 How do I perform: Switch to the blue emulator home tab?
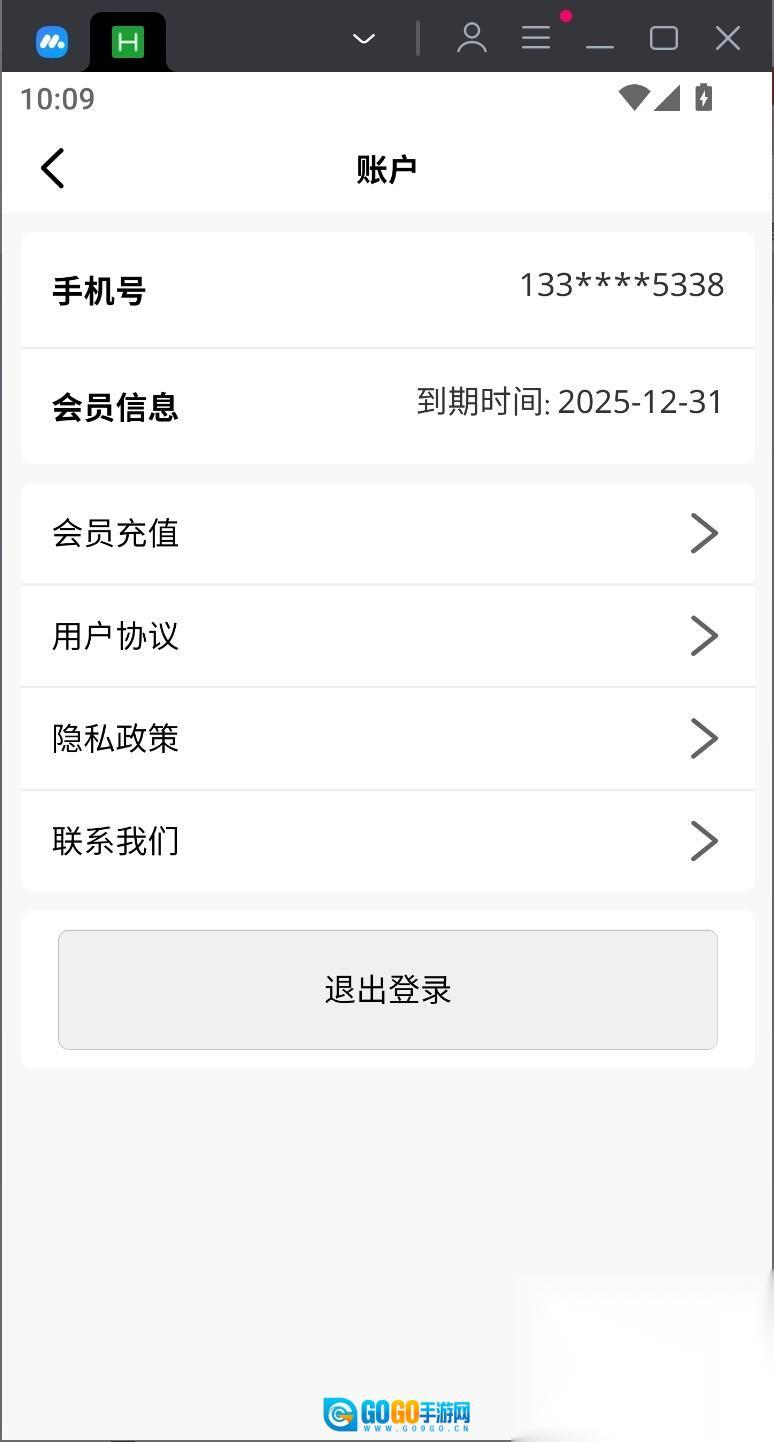51,42
